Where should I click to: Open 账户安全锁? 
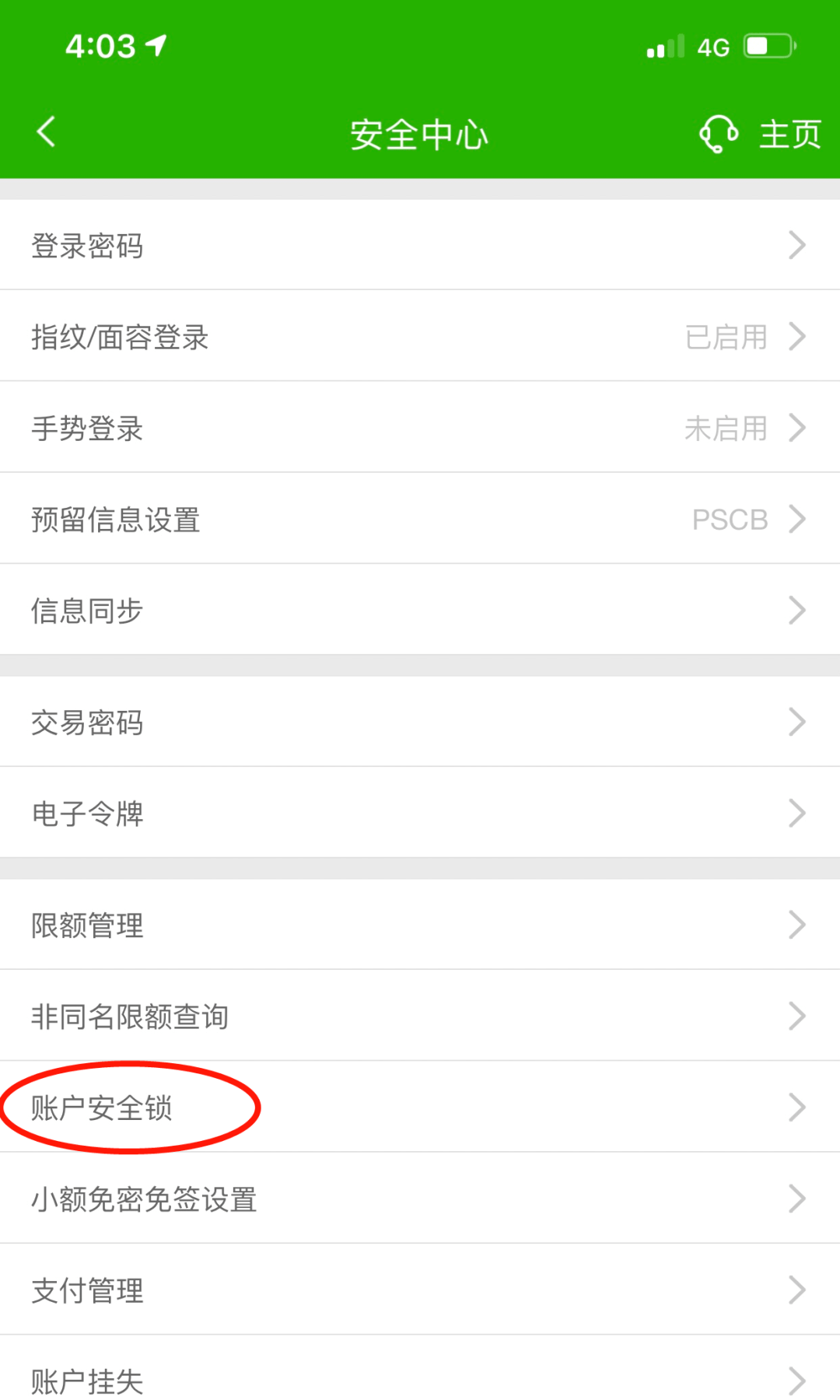tap(420, 1107)
